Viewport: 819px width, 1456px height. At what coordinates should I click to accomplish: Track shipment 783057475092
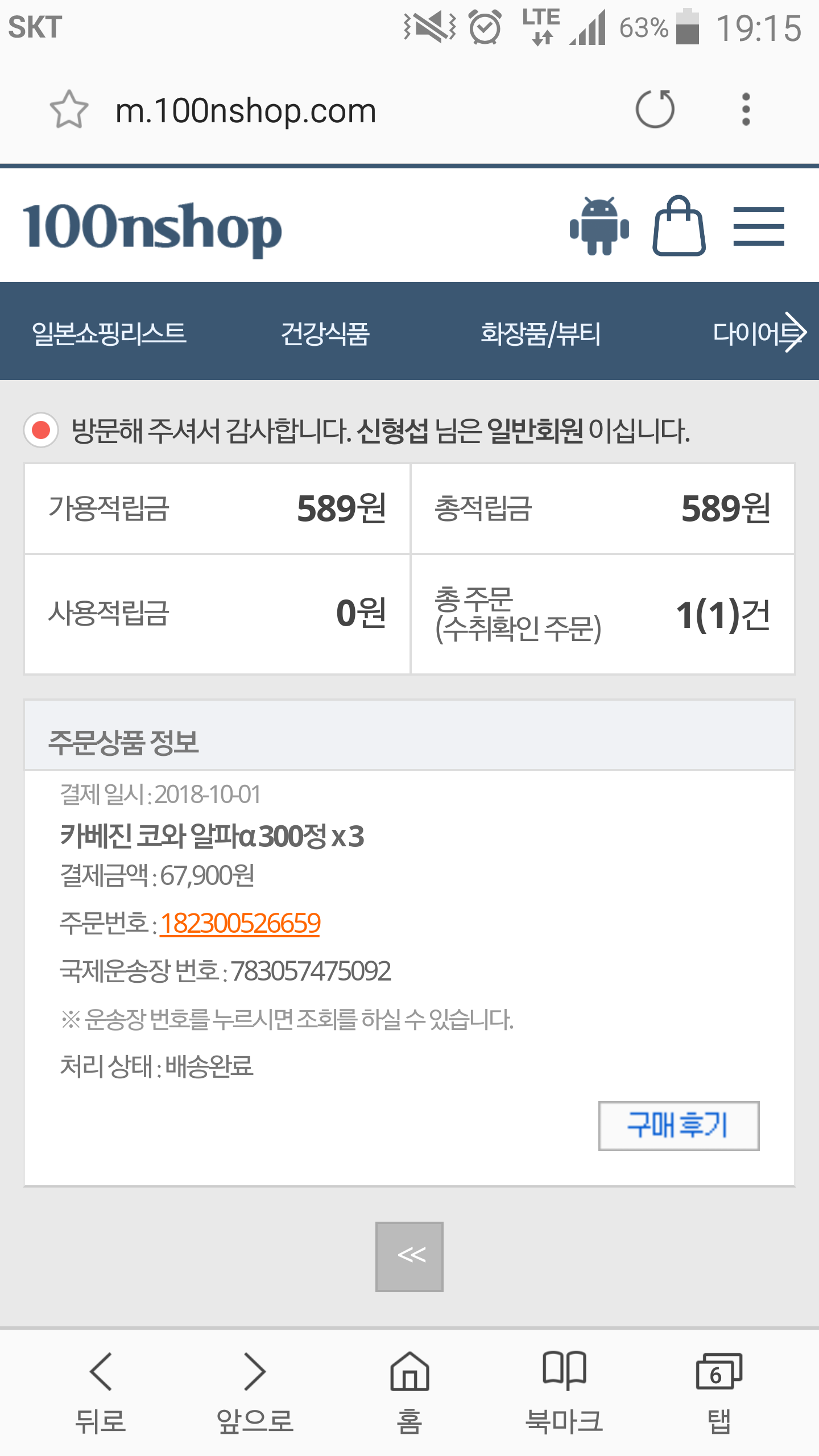coord(311,971)
